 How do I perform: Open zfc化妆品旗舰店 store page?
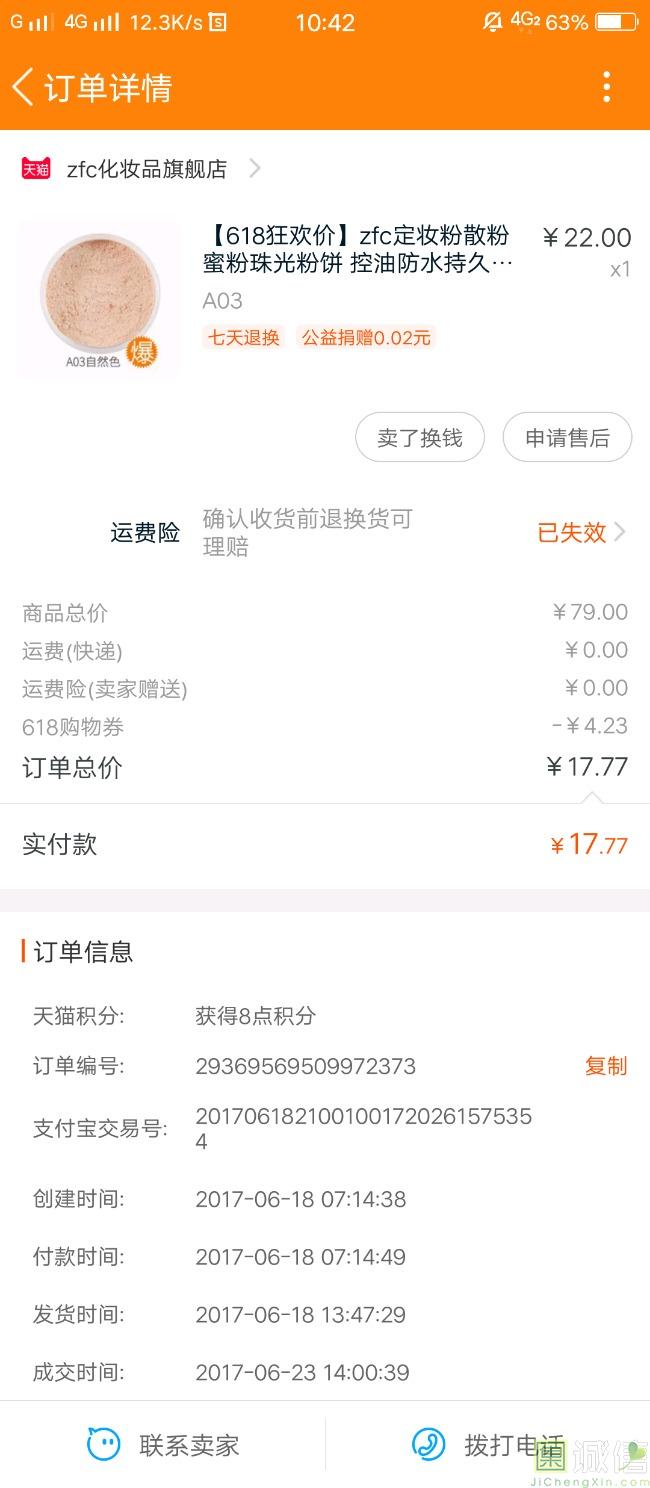pos(146,169)
